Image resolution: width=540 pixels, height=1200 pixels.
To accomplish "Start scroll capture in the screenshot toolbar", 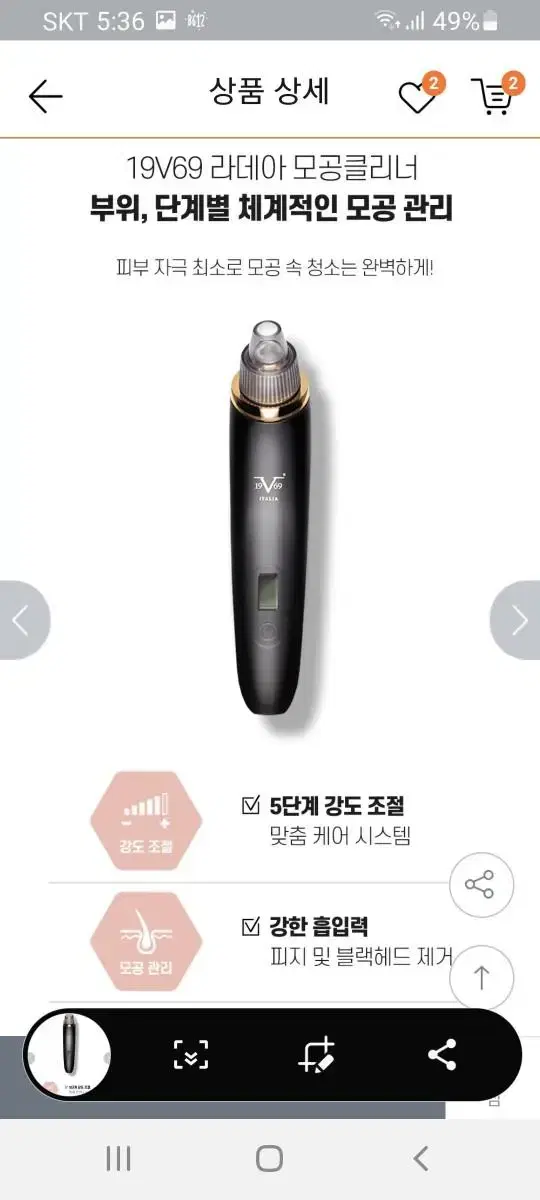I will 191,1056.
